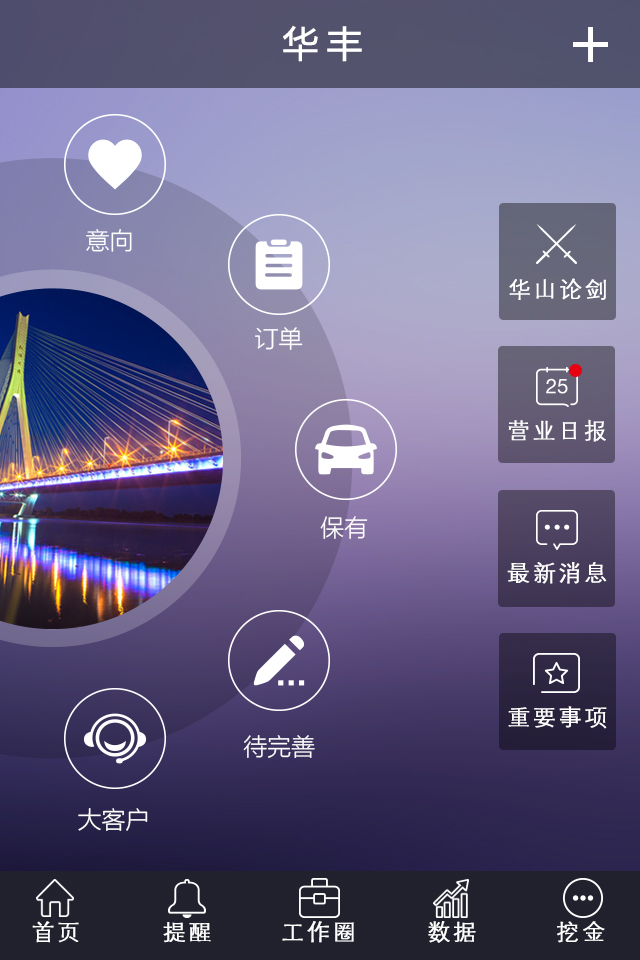This screenshot has height=960, width=640.
Task: Open the 订单 orders circle
Action: (x=279, y=265)
